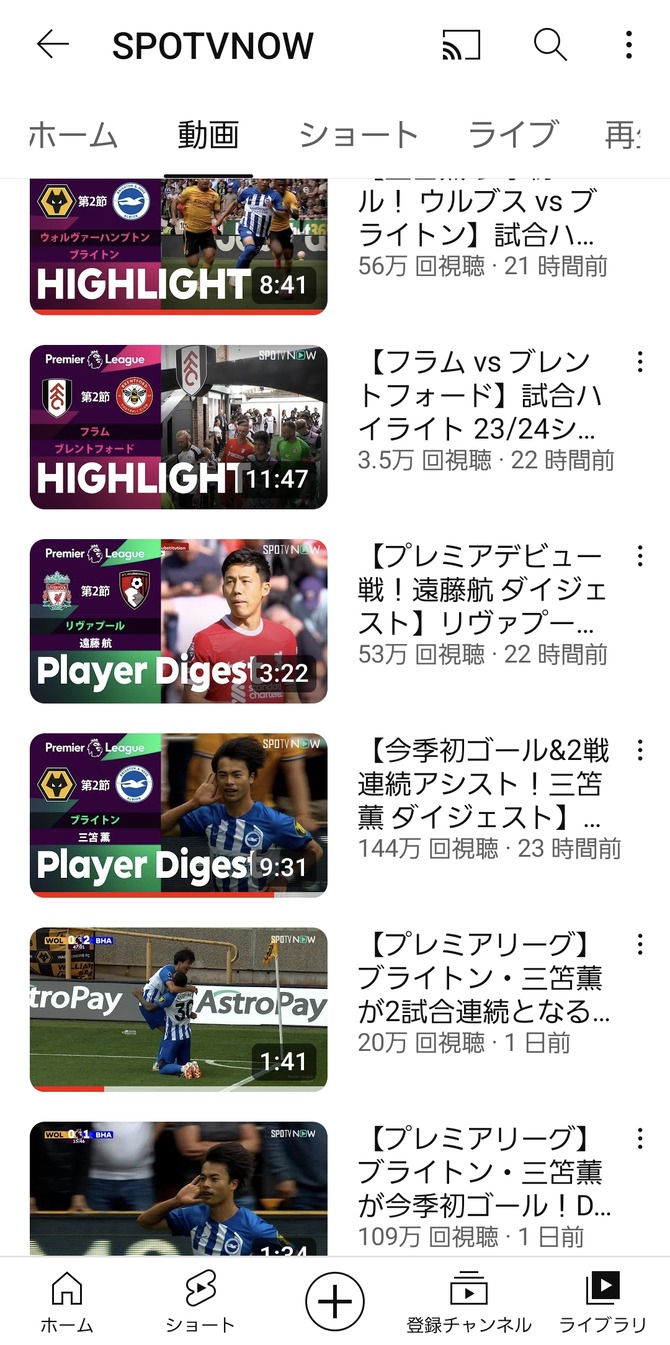The image size is (670, 1345).
Task: Open the 1:41 プレミアリーグ ブライトン clip
Action: [x=179, y=1009]
